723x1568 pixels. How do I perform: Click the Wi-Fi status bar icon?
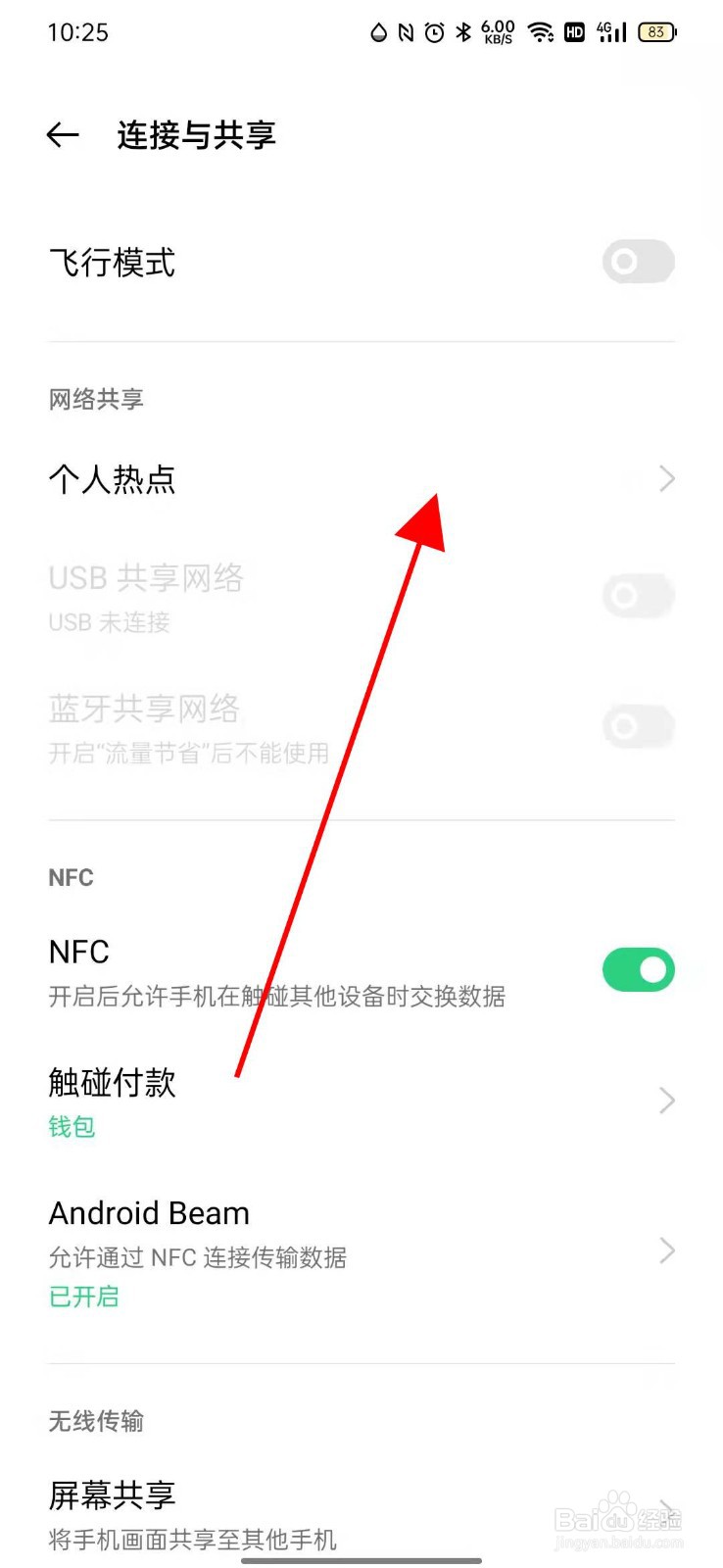pos(540,30)
